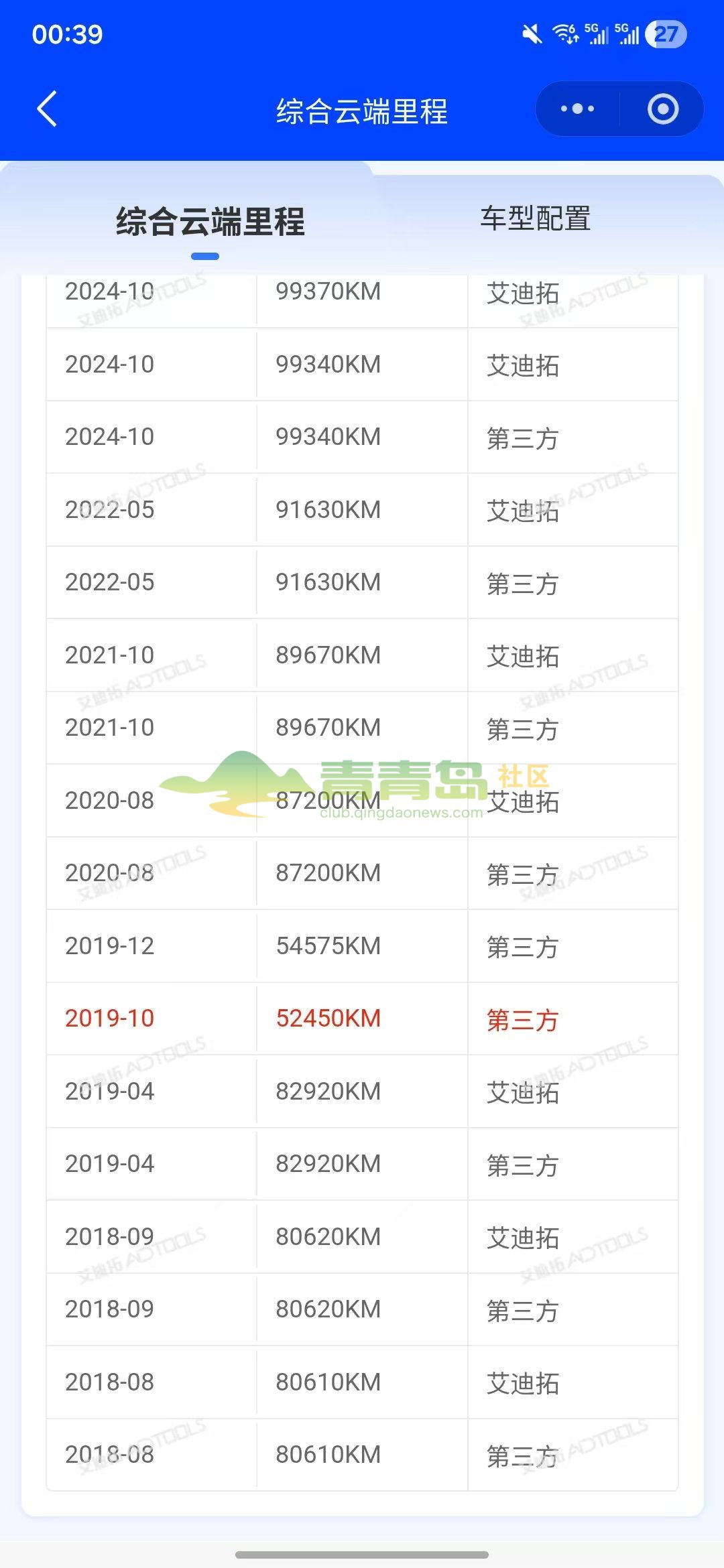This screenshot has height=1568, width=724.
Task: Close the mini program with the circle button
Action: [x=662, y=109]
